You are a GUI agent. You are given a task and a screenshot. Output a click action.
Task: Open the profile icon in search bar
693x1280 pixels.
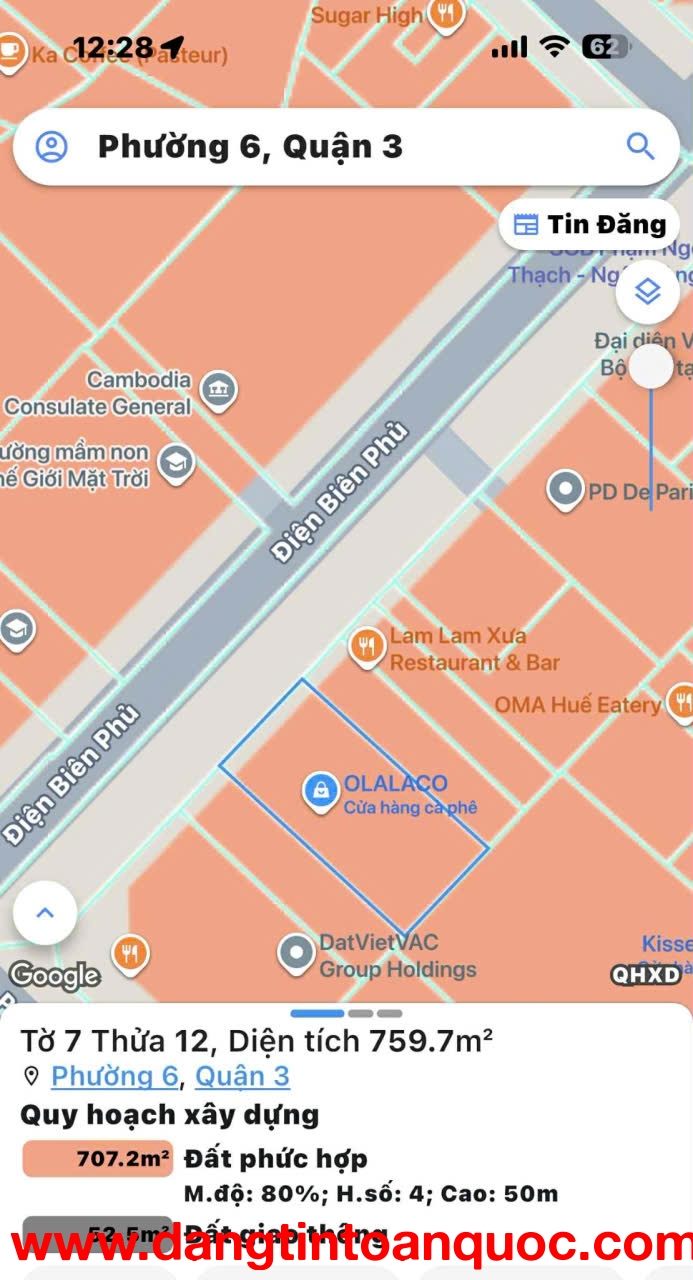coord(52,147)
